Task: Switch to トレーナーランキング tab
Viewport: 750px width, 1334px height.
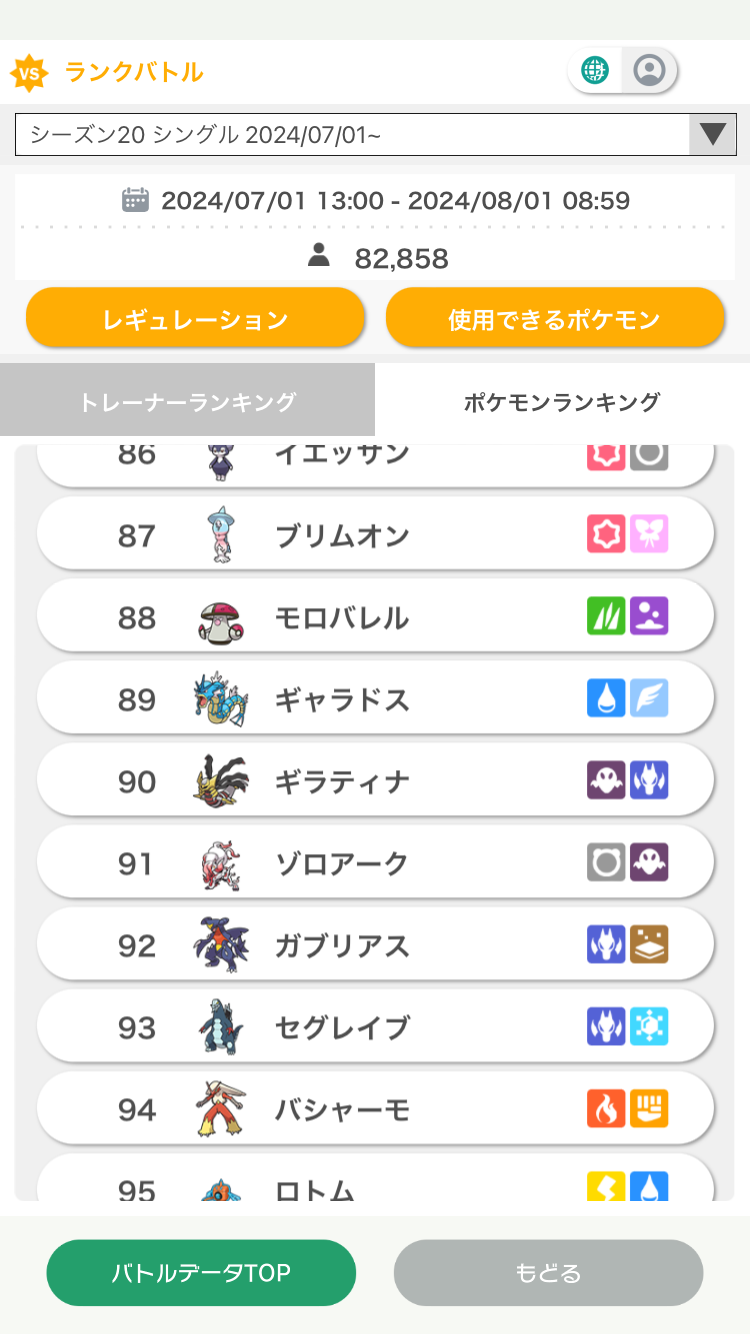Action: pos(187,400)
